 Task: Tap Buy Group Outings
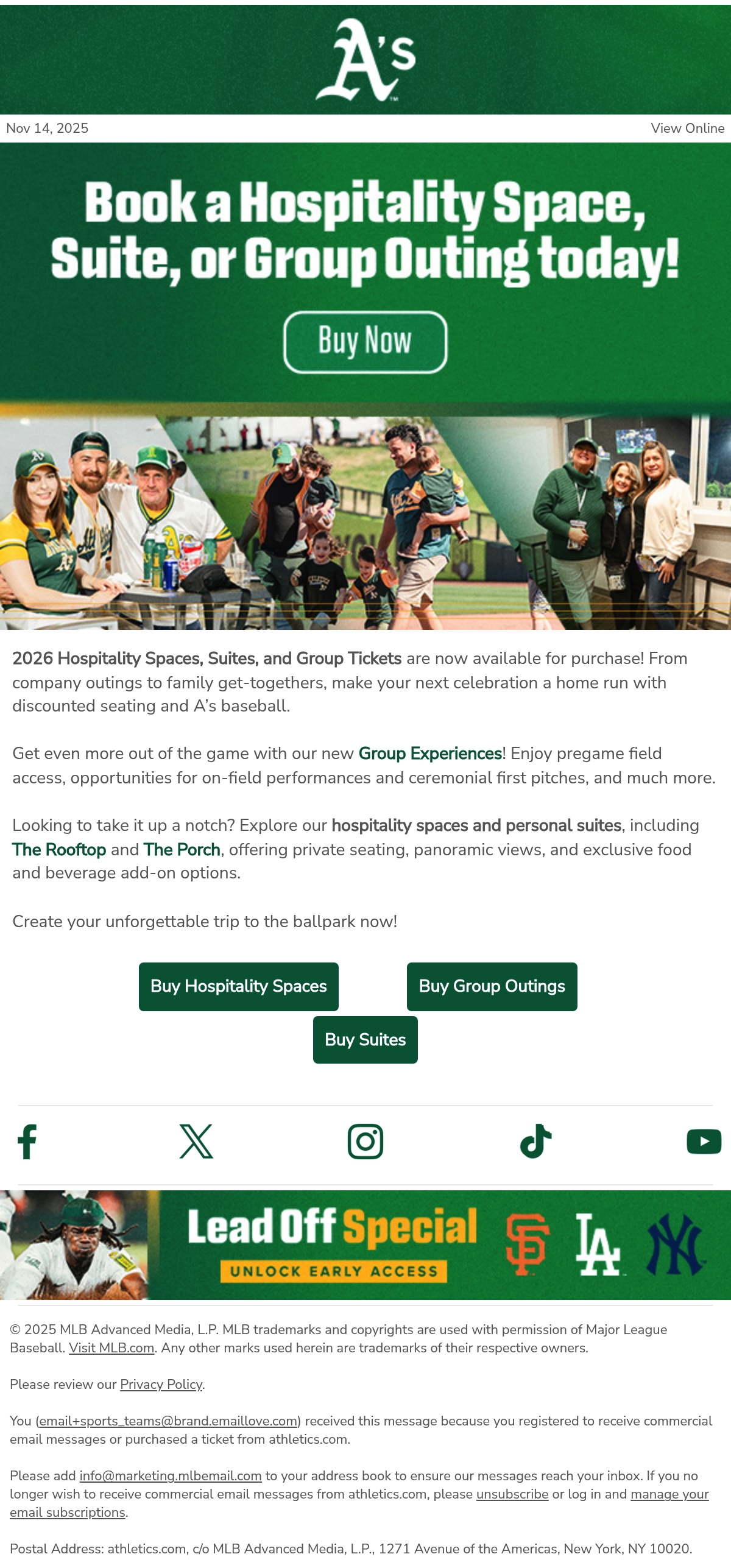pos(492,987)
